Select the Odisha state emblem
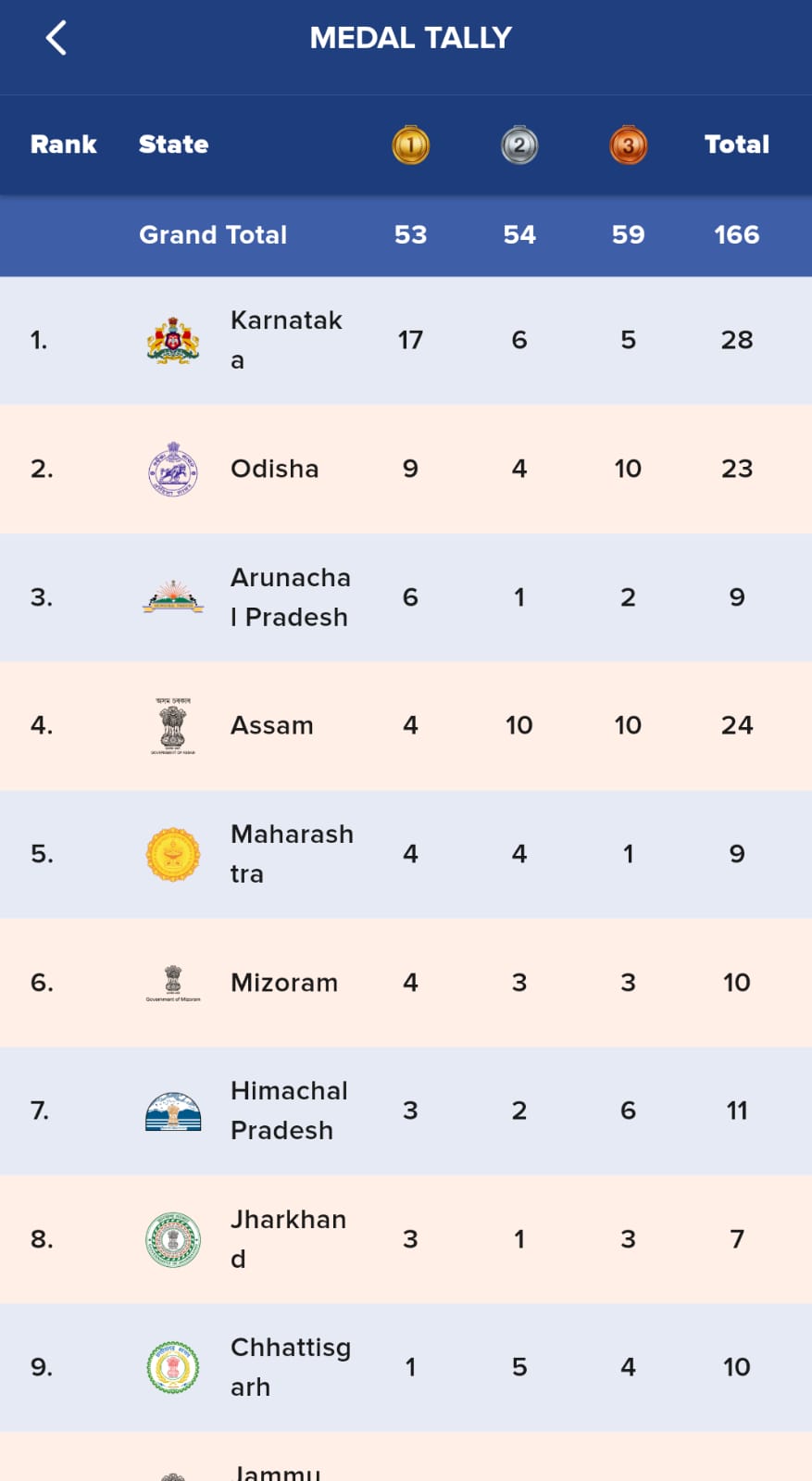Image resolution: width=812 pixels, height=1481 pixels. 172,469
